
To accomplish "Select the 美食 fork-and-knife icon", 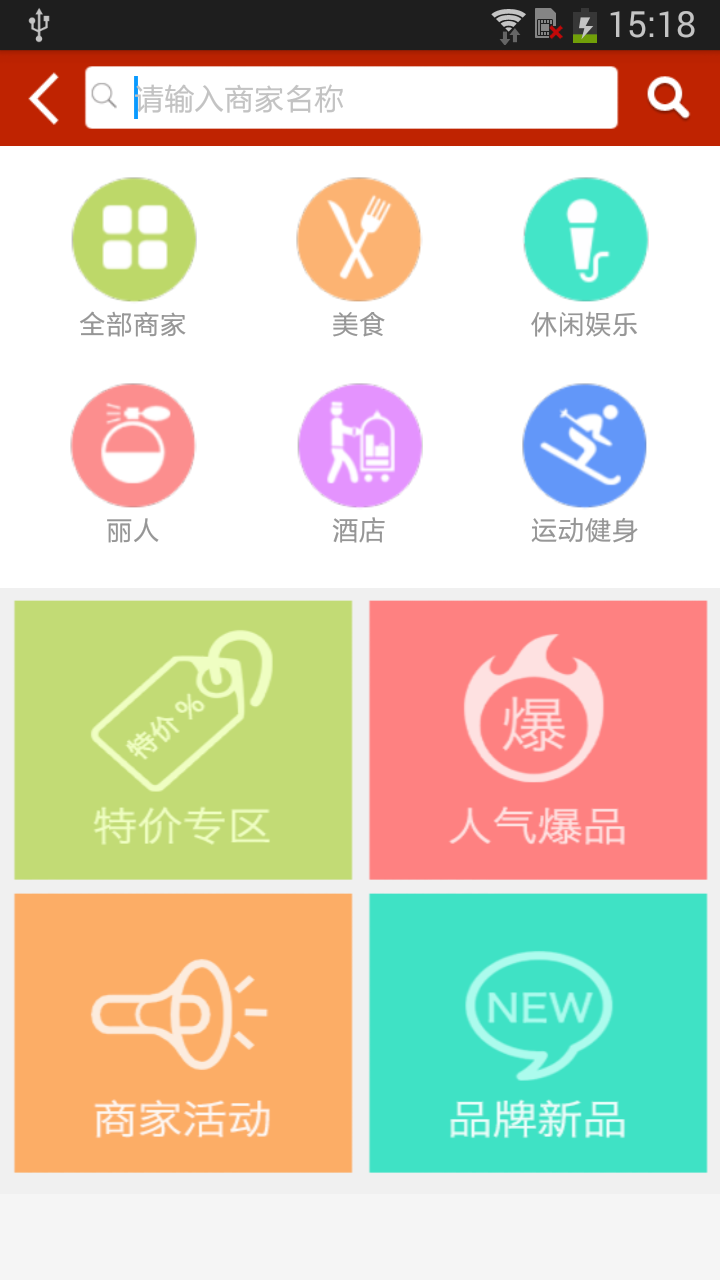I will (359, 239).
